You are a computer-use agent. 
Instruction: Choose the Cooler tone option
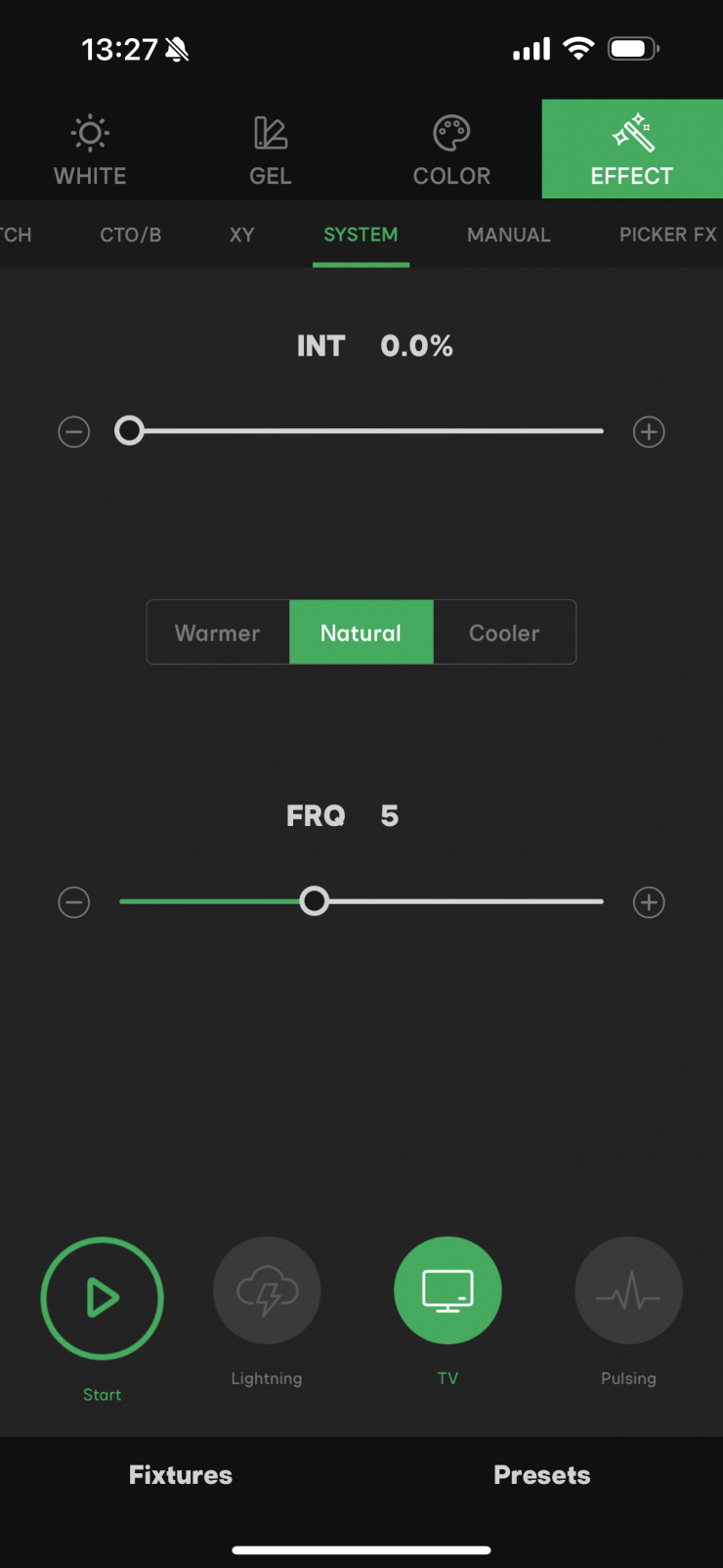click(x=504, y=632)
